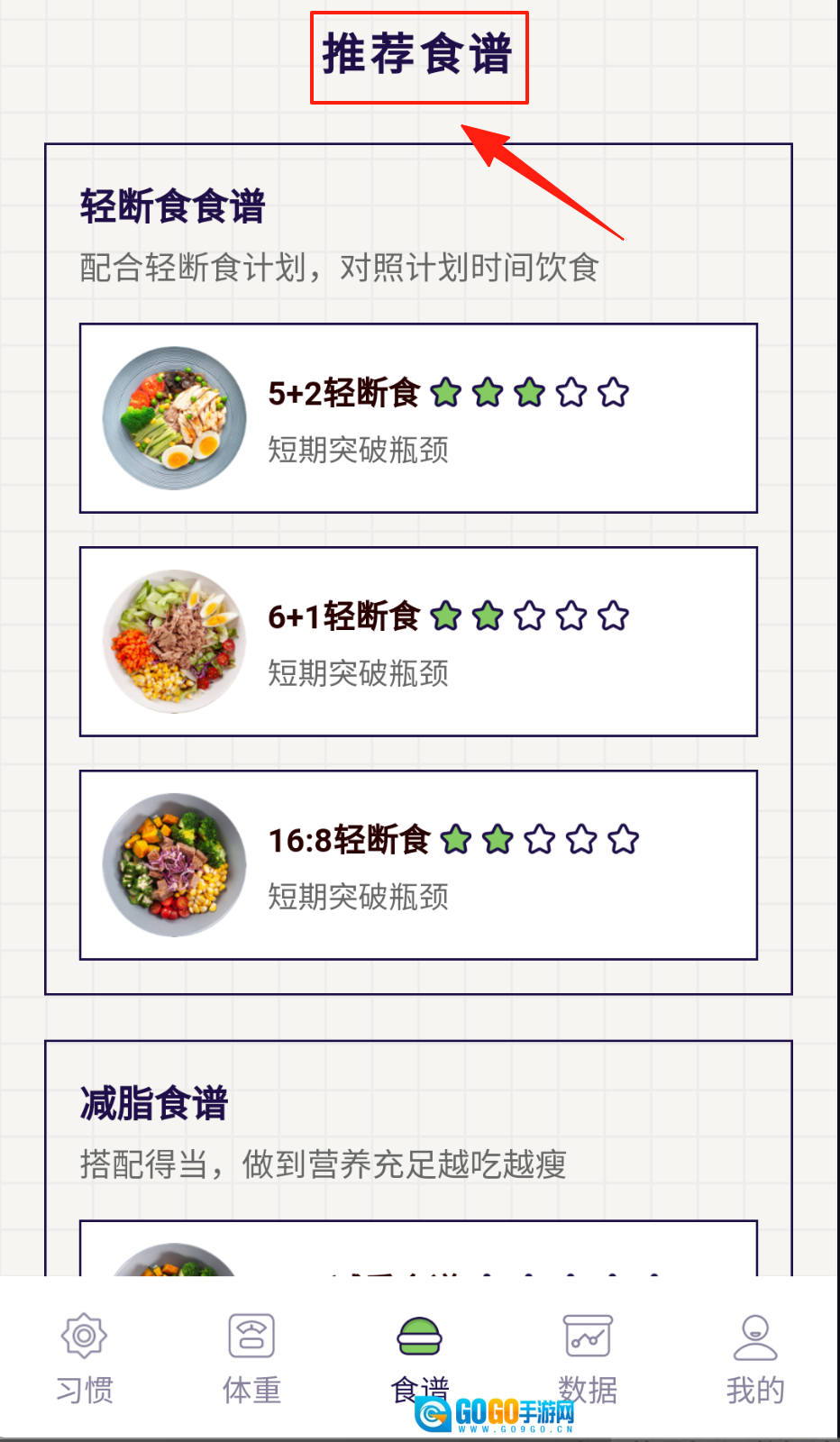
Task: Open the 5+2轻断食 recipe card
Action: pos(418,418)
